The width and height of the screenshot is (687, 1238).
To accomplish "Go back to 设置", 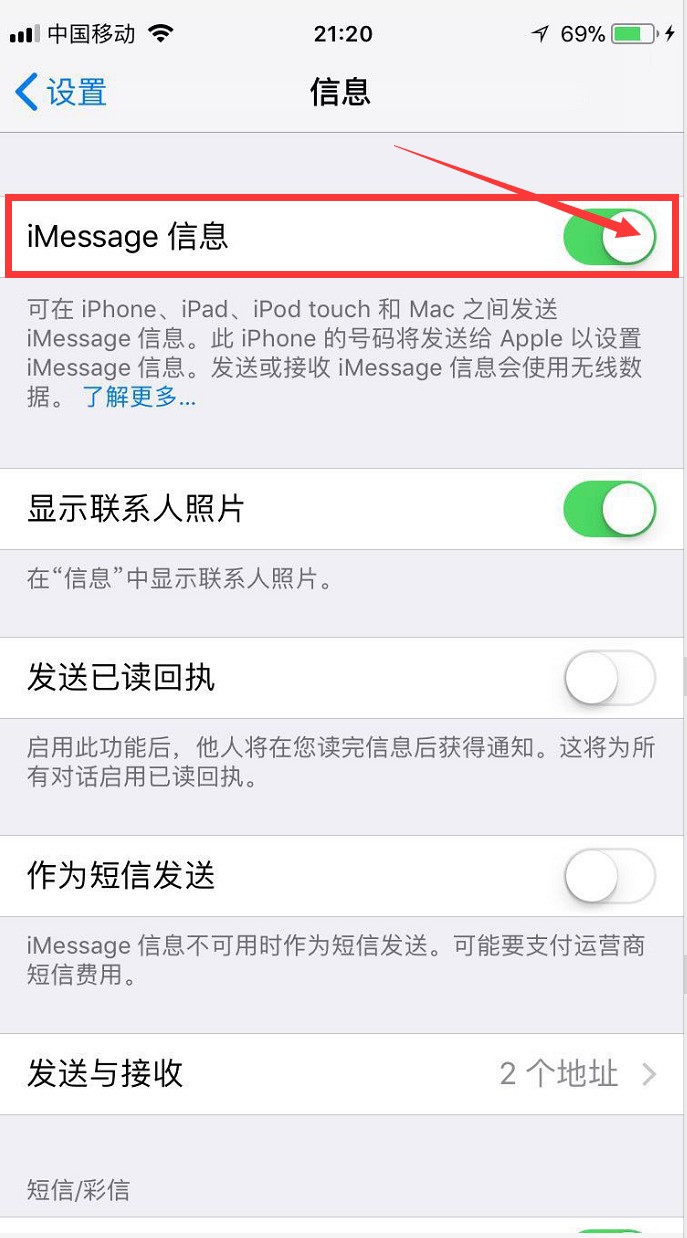I will tap(62, 92).
